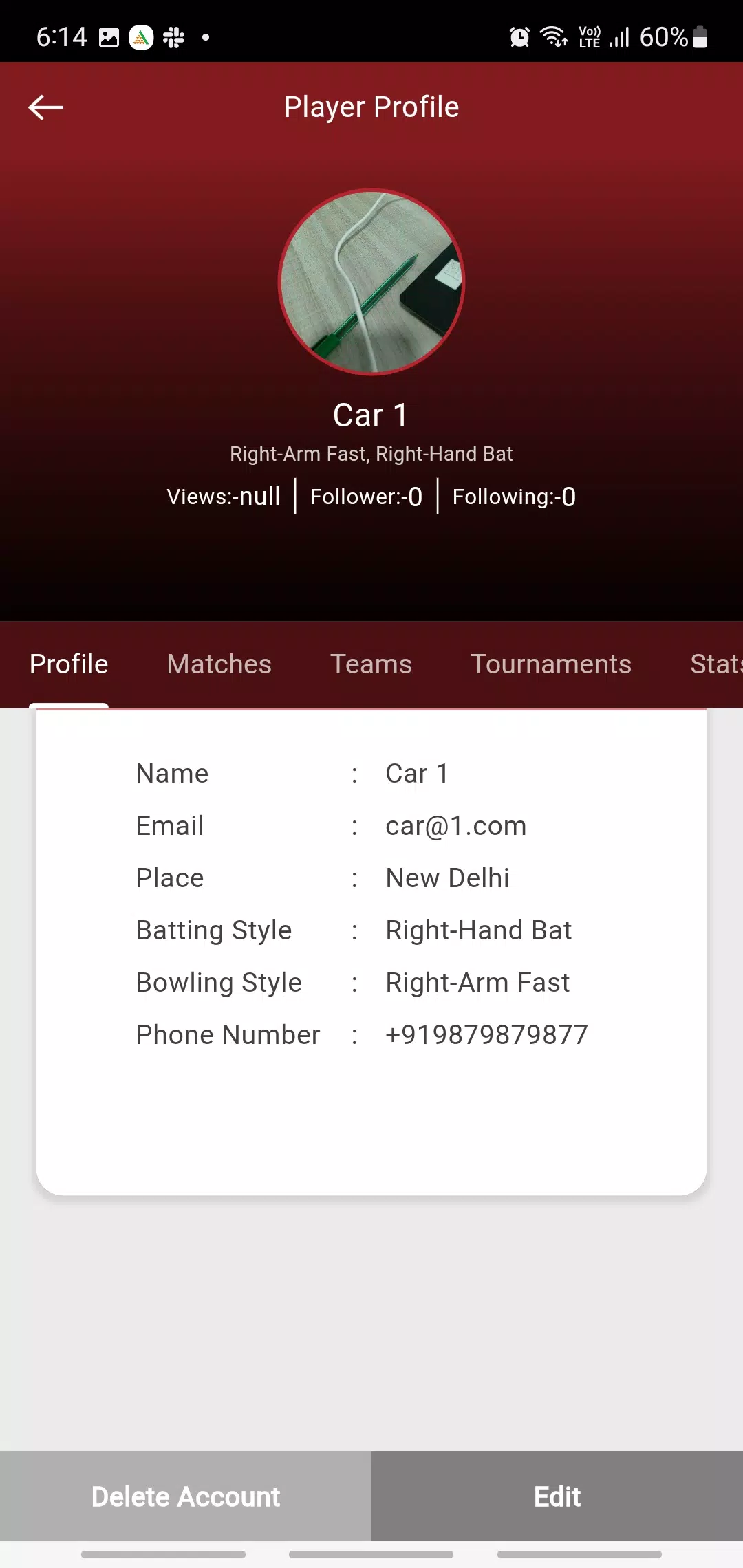Switch to the Matches tab
Screen dimensions: 743x1568
pos(219,664)
